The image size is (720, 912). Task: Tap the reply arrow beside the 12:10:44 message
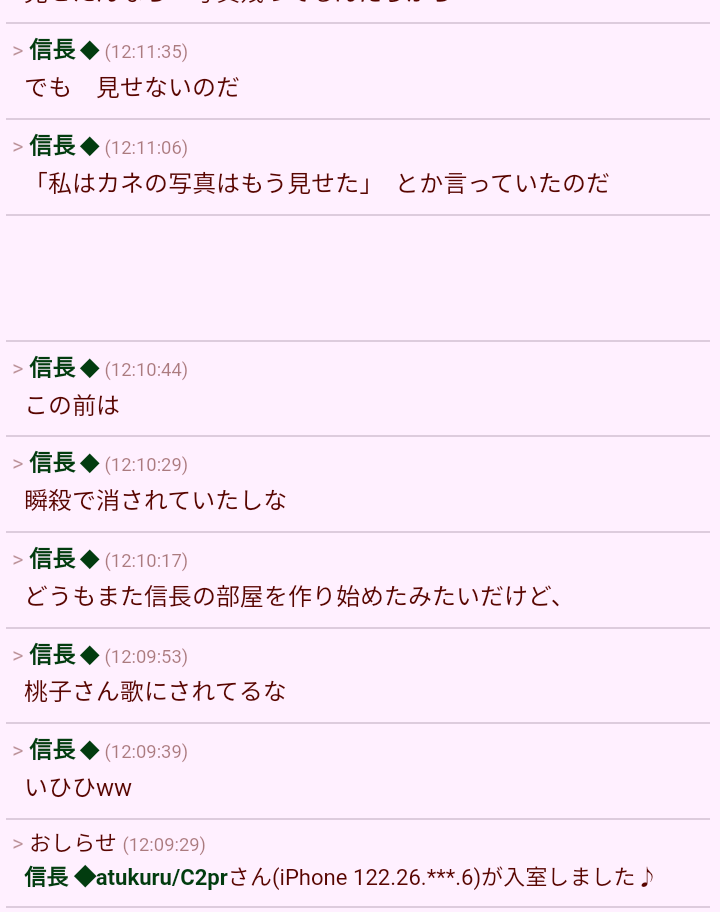pyautogui.click(x=18, y=369)
